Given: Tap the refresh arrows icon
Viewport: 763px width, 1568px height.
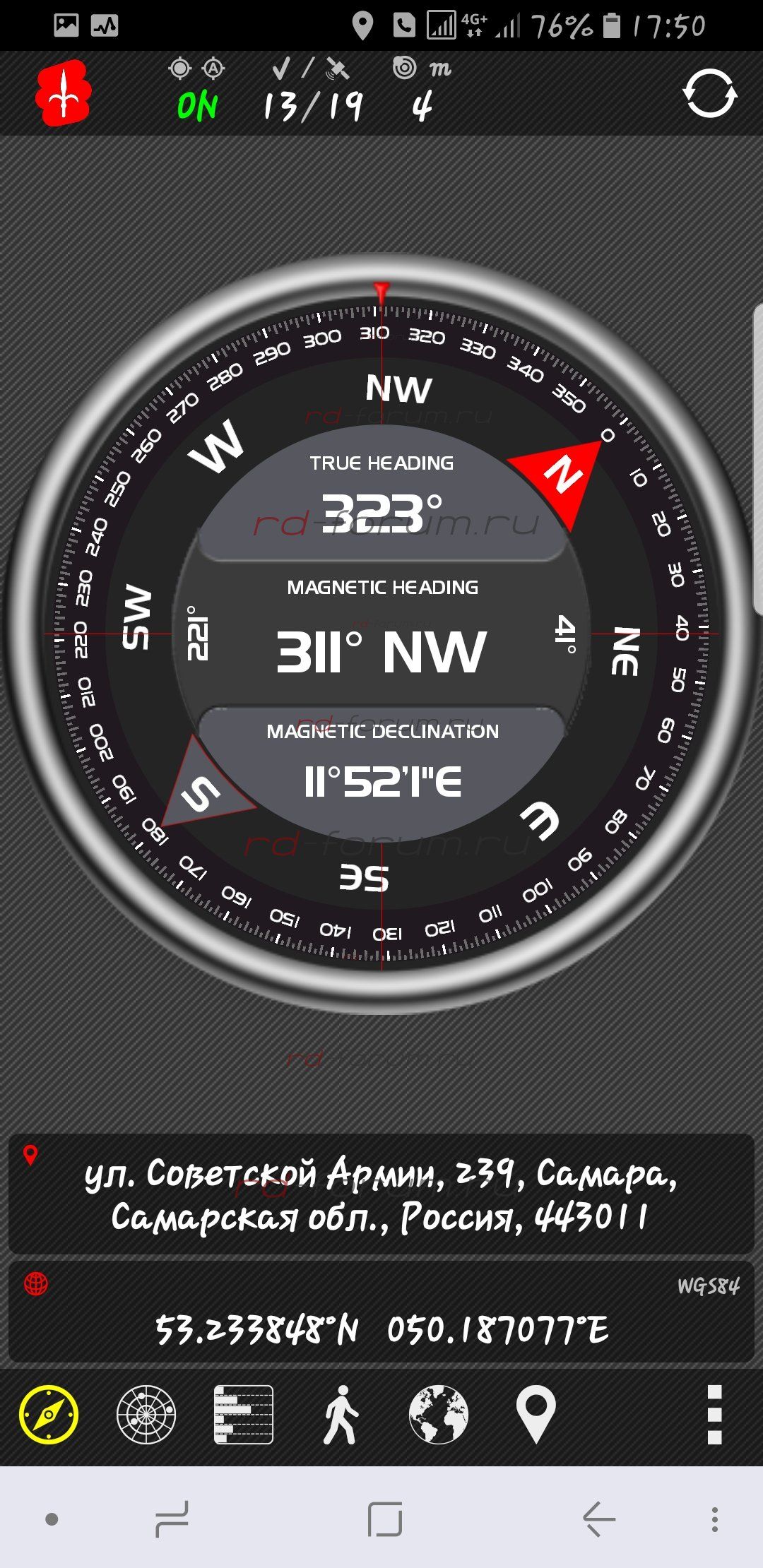Looking at the screenshot, I should click(709, 94).
